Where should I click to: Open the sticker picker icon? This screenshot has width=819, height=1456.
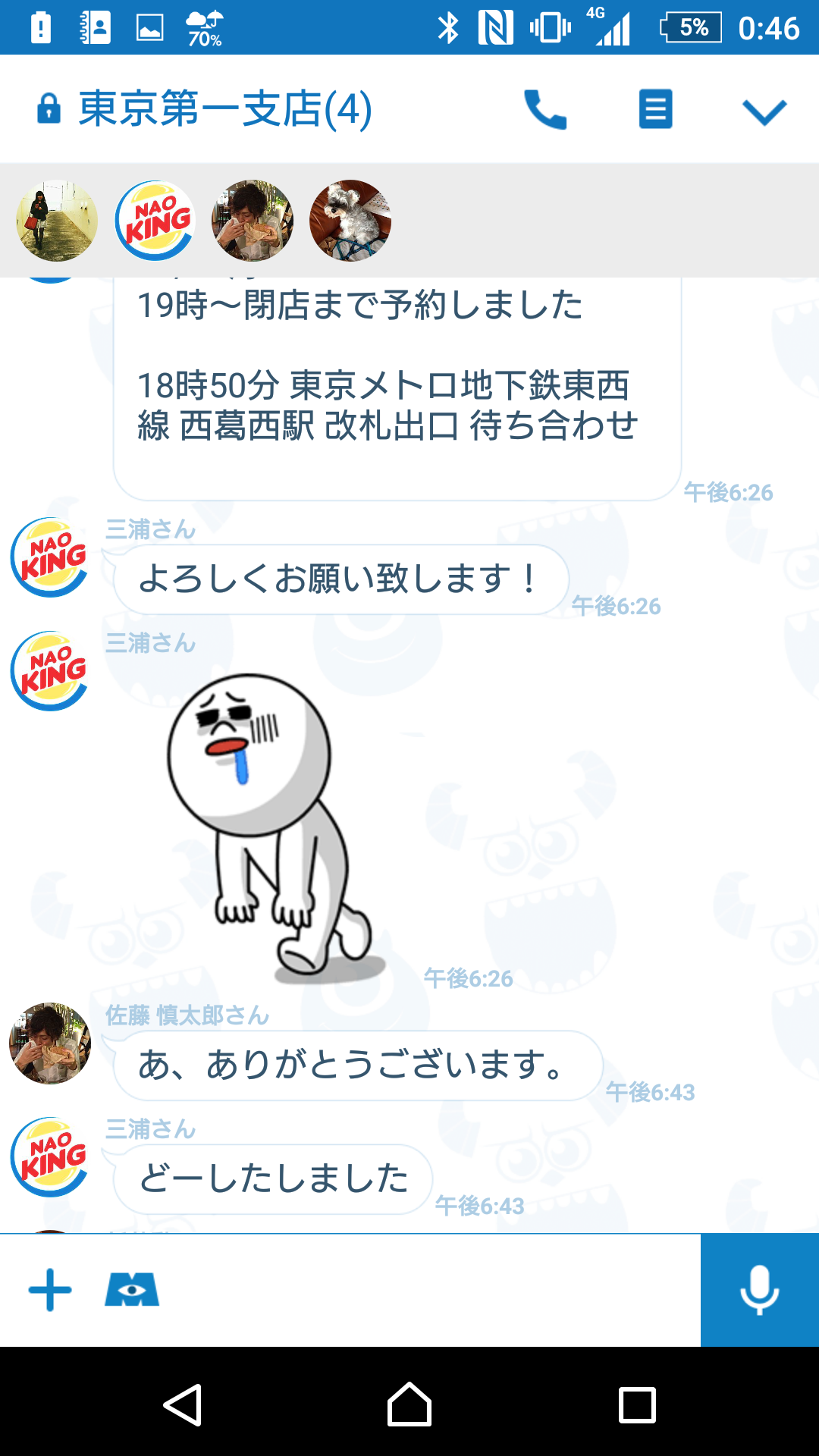(x=132, y=1290)
